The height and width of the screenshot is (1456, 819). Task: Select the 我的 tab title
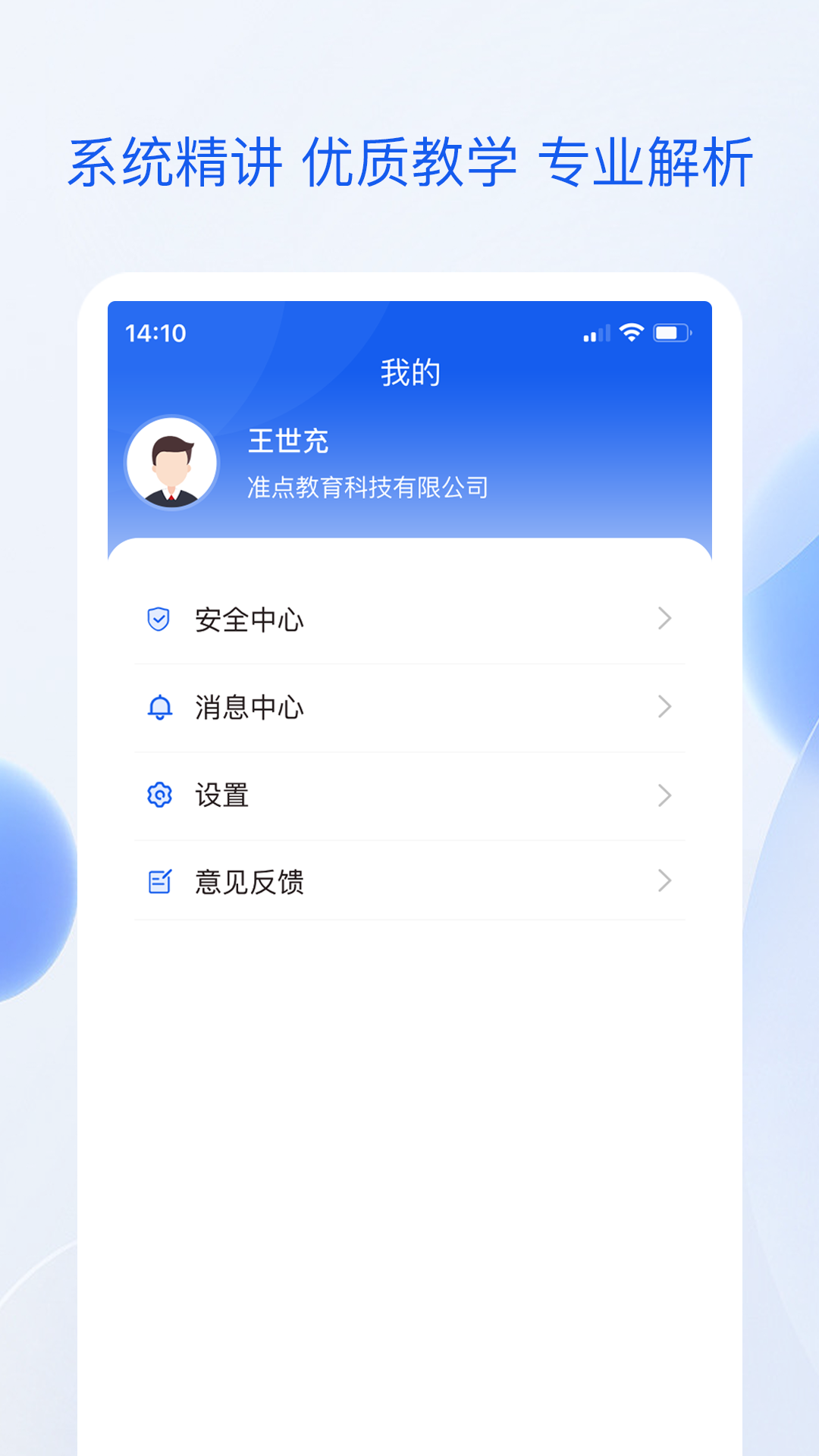click(x=409, y=372)
